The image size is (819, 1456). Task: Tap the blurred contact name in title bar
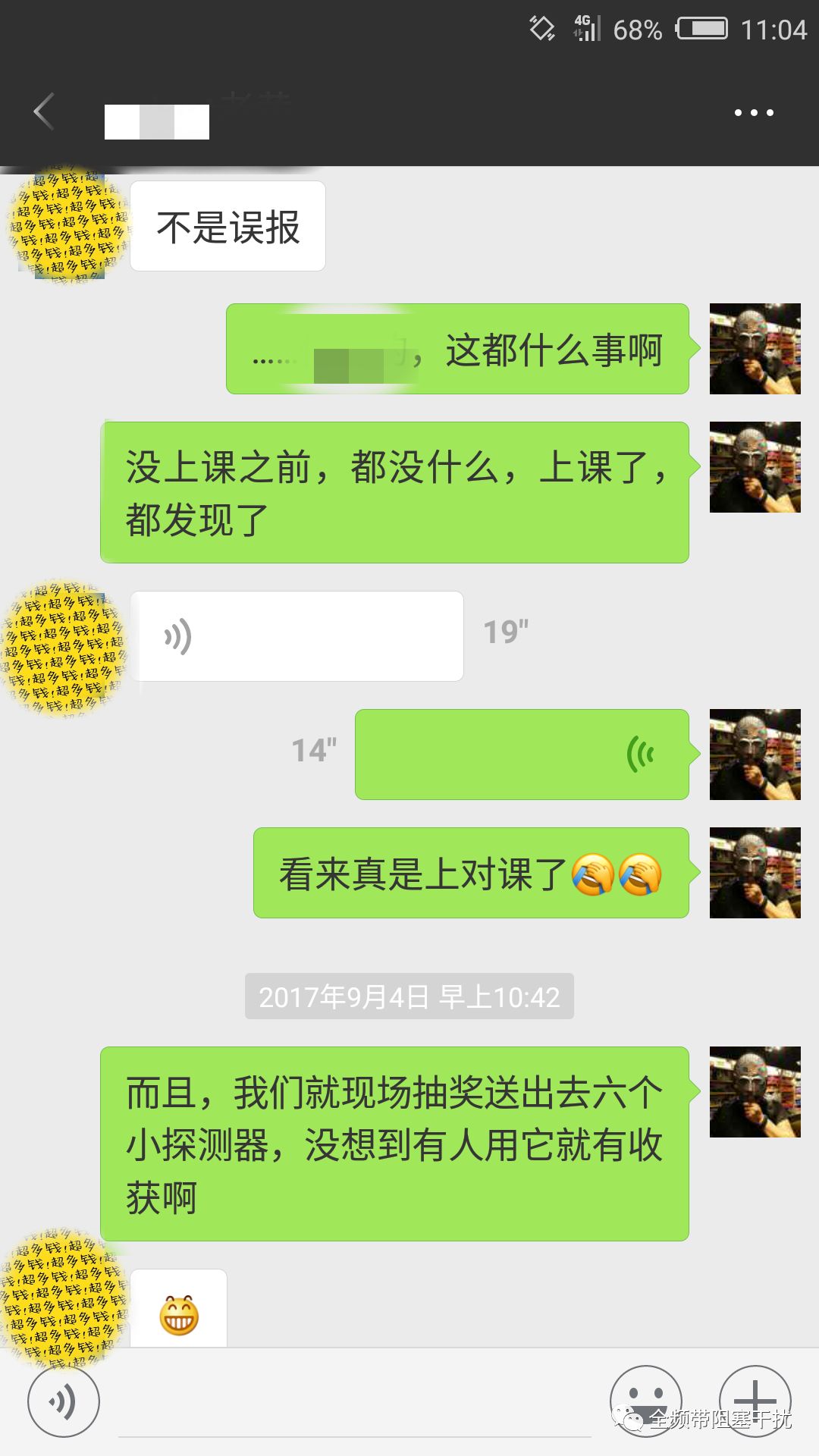point(157,121)
